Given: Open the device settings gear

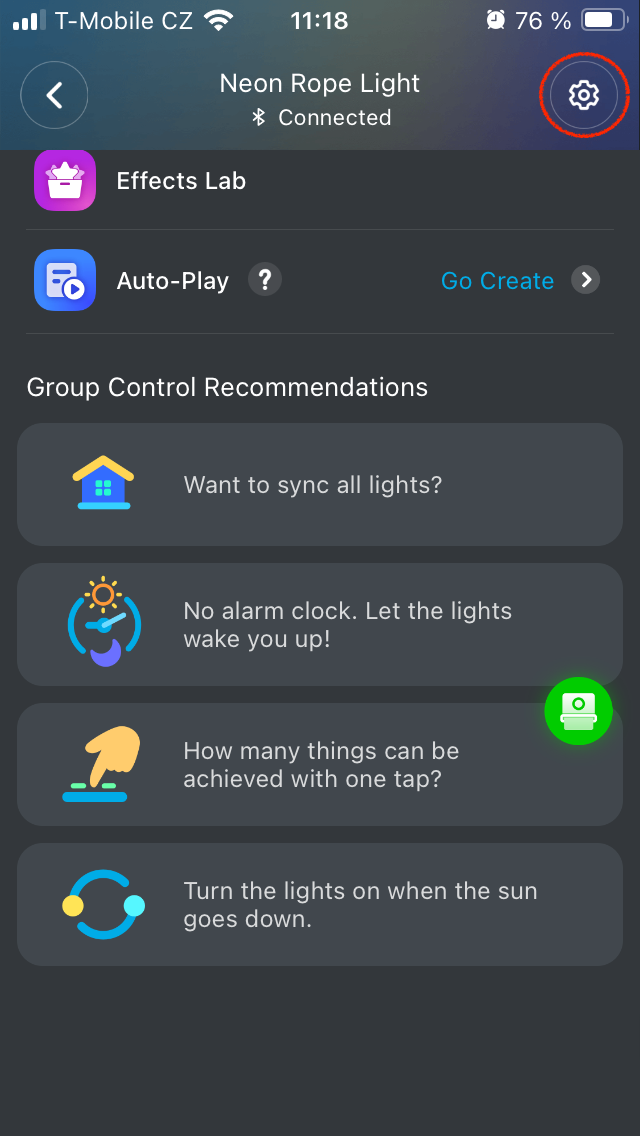Looking at the screenshot, I should tap(583, 95).
